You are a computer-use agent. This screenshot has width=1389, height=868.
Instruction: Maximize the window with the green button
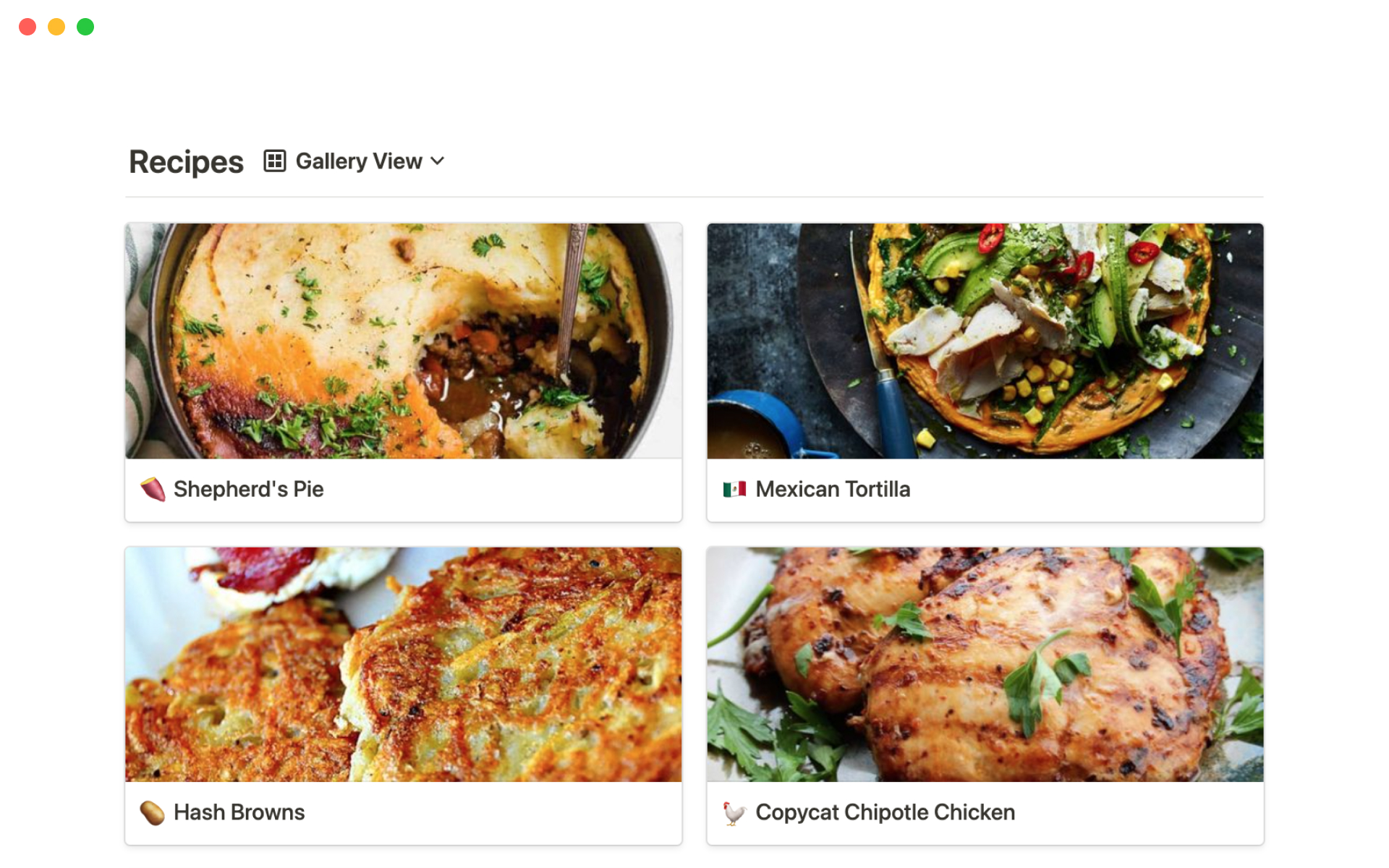point(85,27)
